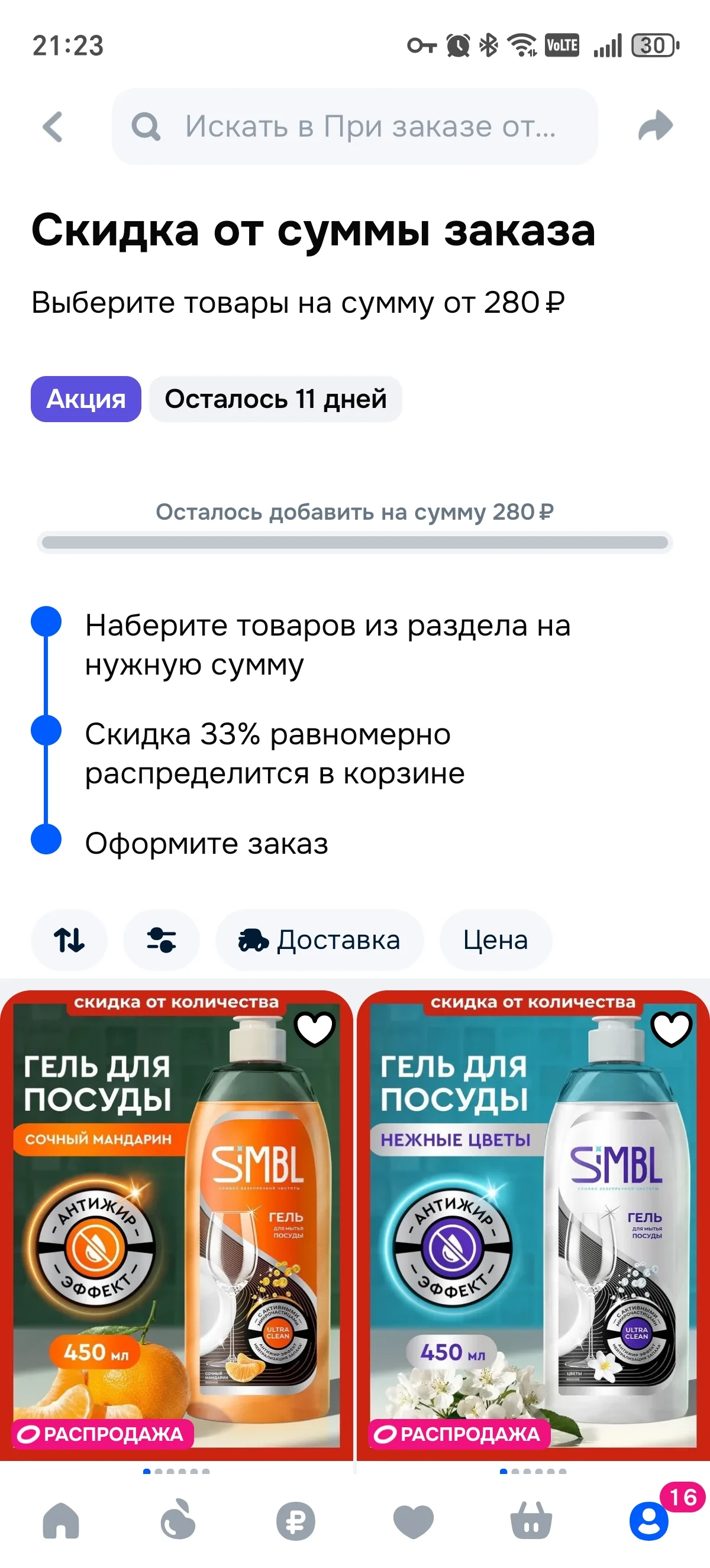This screenshot has height=1568, width=710.
Task: Add Сочный мандарин gel to favorites
Action: [x=315, y=1029]
